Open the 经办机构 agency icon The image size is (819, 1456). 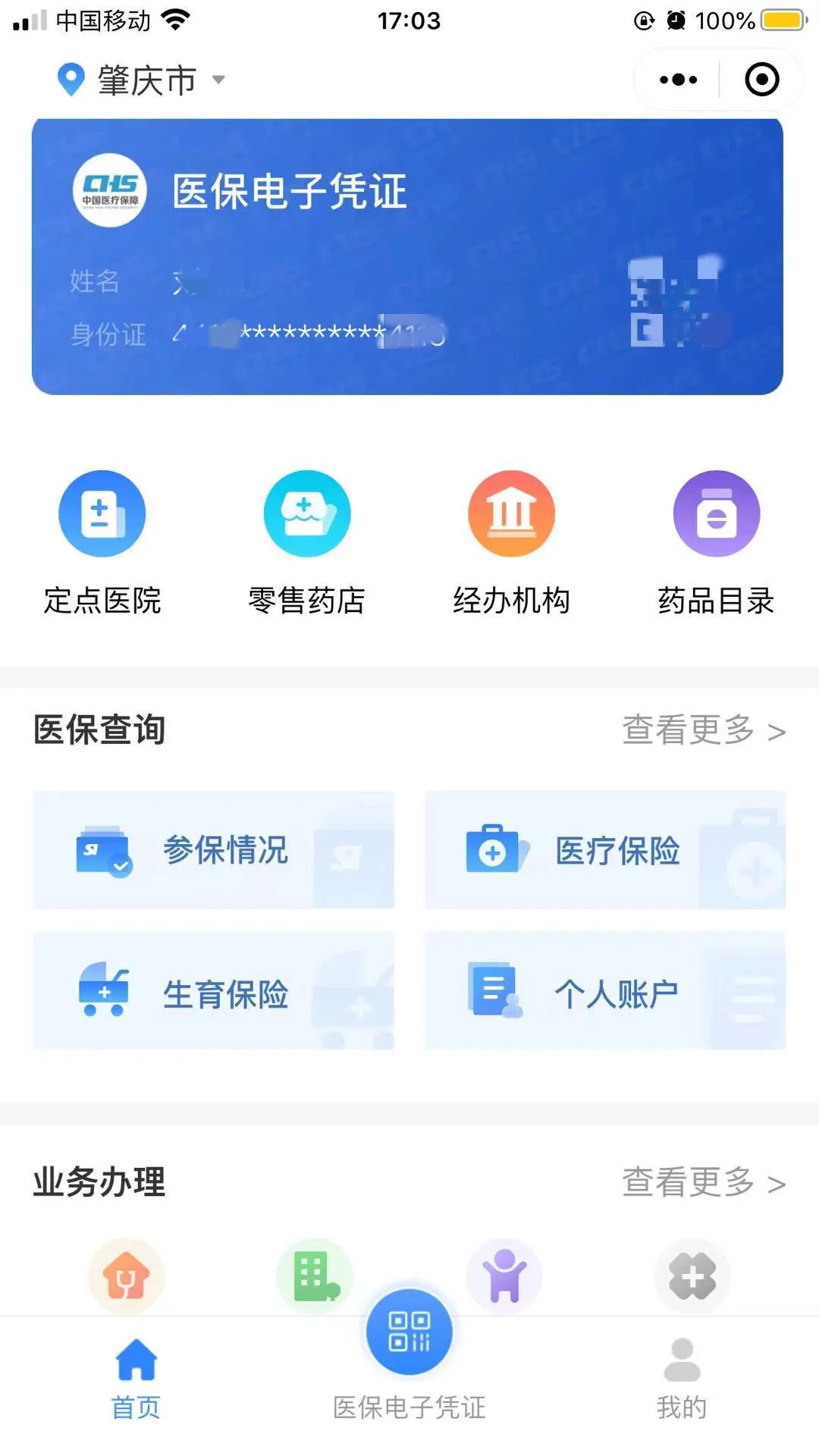[x=512, y=513]
